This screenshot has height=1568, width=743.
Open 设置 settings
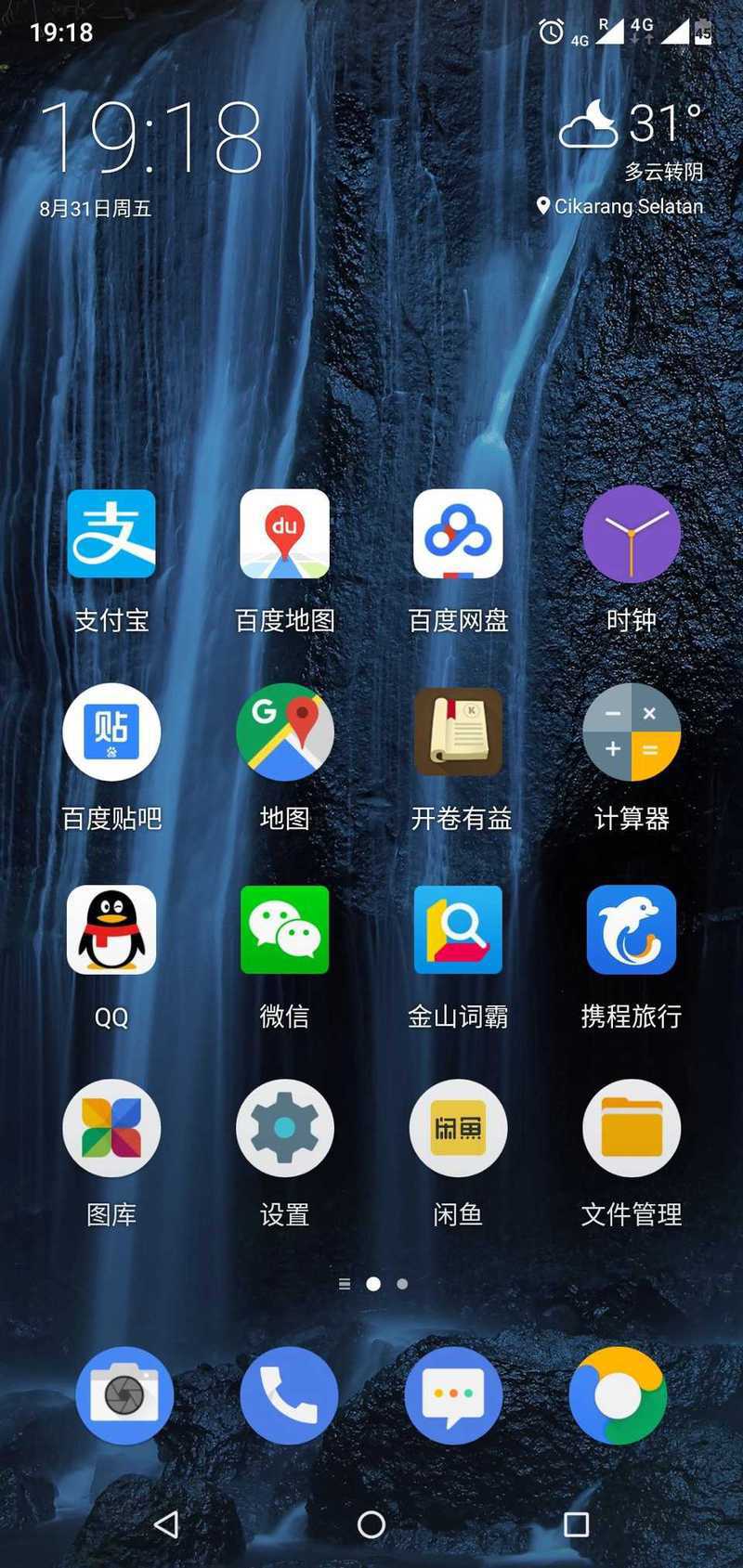click(x=284, y=1128)
